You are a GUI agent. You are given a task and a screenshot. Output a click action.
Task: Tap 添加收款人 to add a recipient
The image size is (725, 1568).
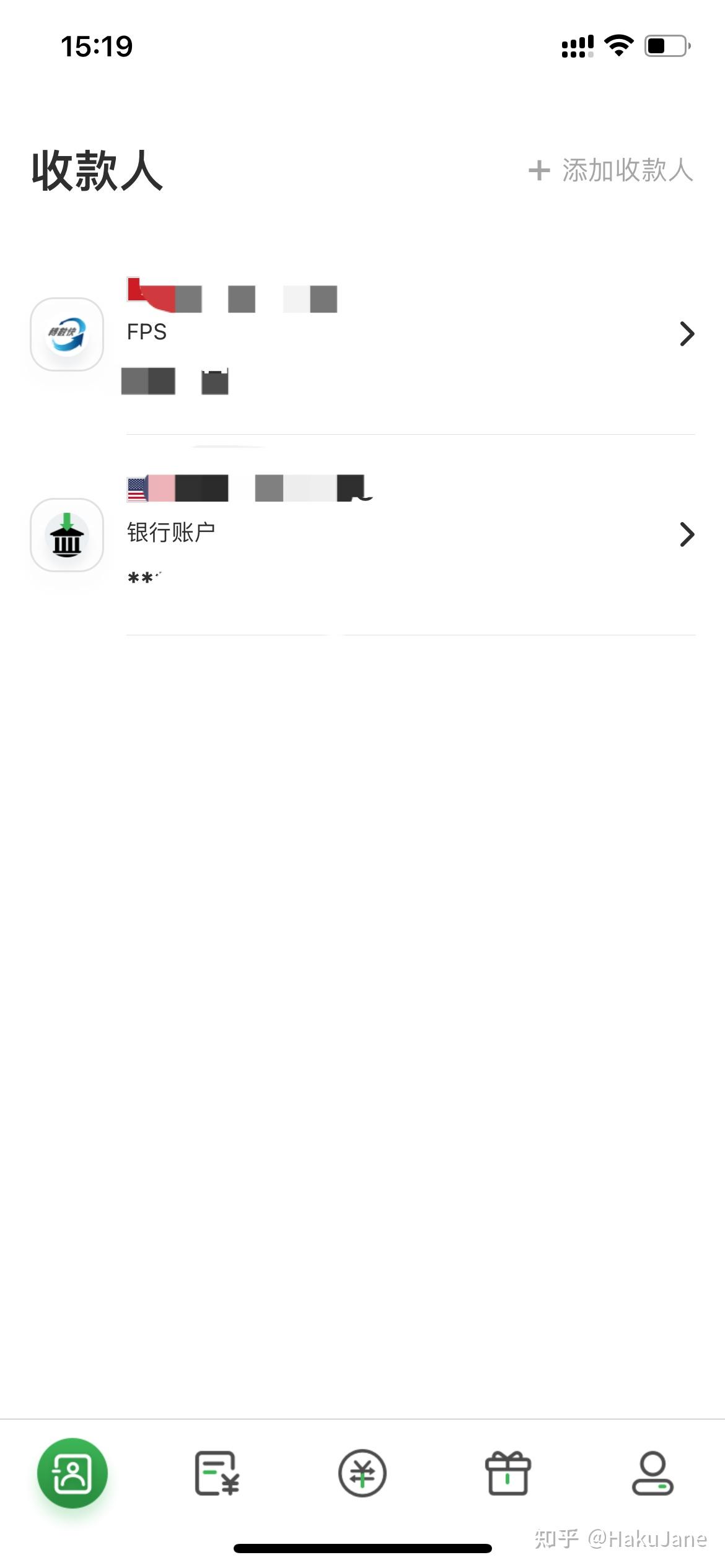coord(611,170)
